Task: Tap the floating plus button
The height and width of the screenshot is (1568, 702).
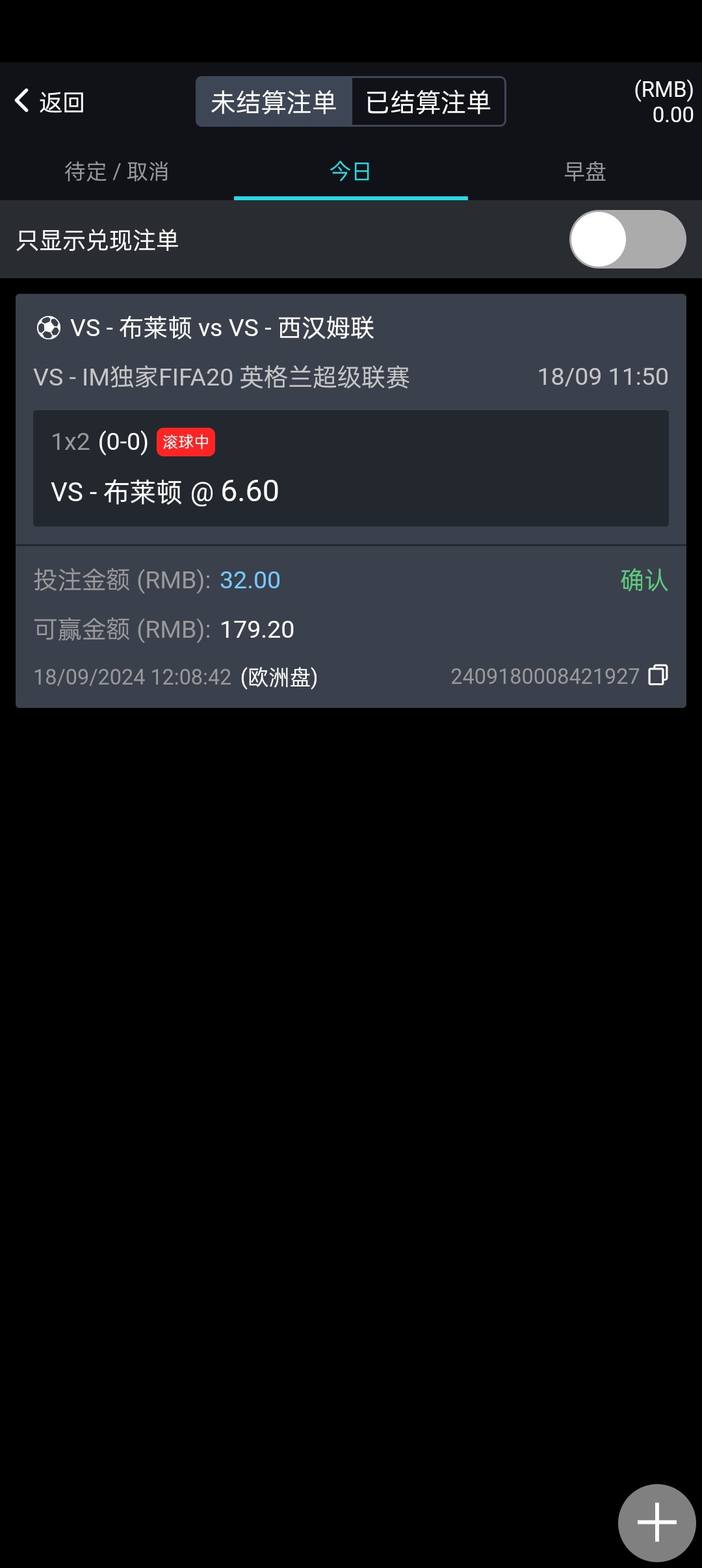Action: (x=656, y=1522)
